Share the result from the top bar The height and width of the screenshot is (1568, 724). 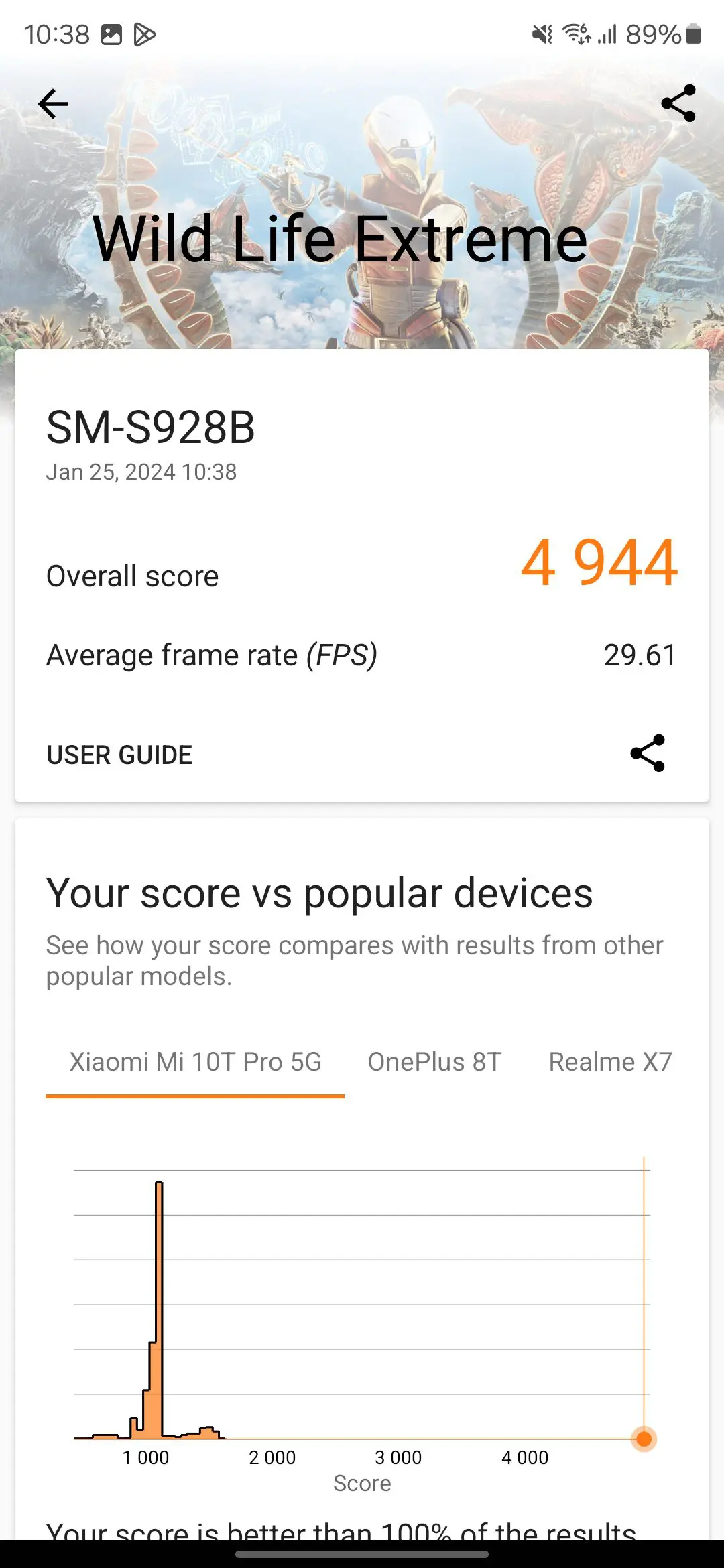point(678,103)
